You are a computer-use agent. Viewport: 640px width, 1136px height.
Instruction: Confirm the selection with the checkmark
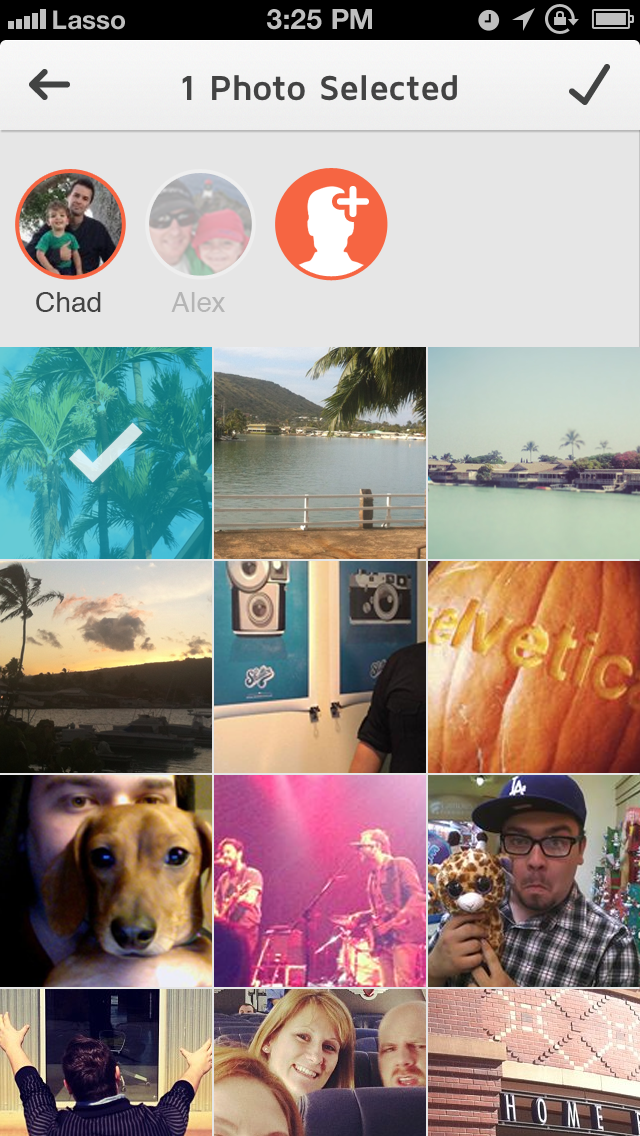(x=589, y=86)
